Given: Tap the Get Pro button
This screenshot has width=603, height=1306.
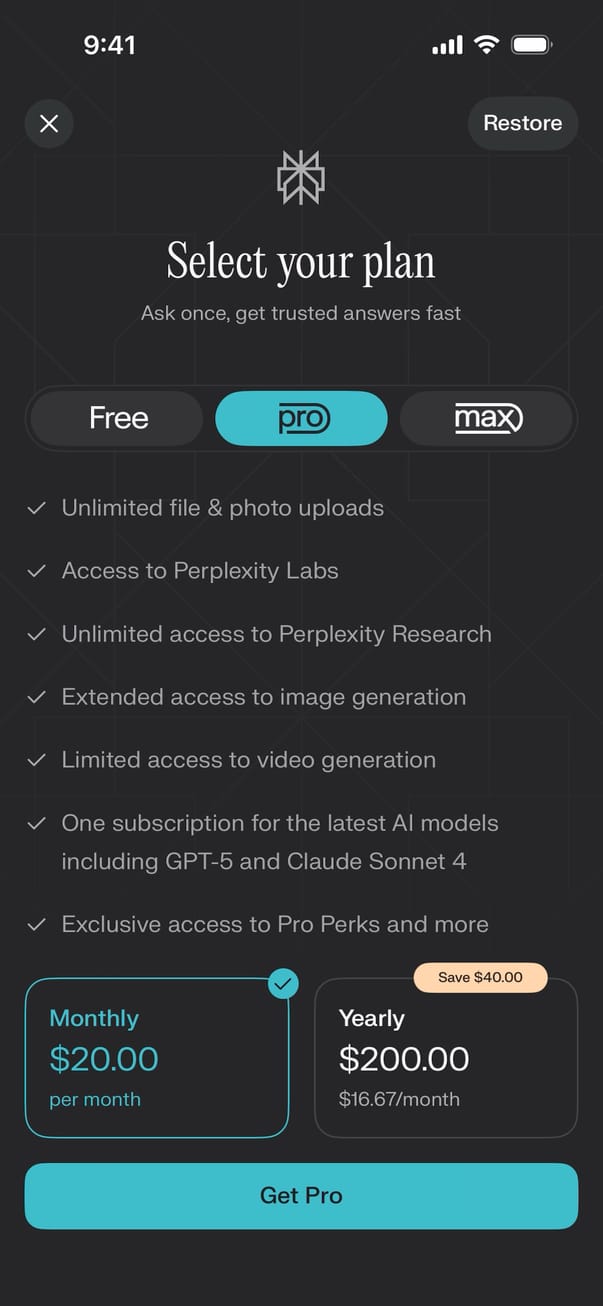Looking at the screenshot, I should point(301,1195).
